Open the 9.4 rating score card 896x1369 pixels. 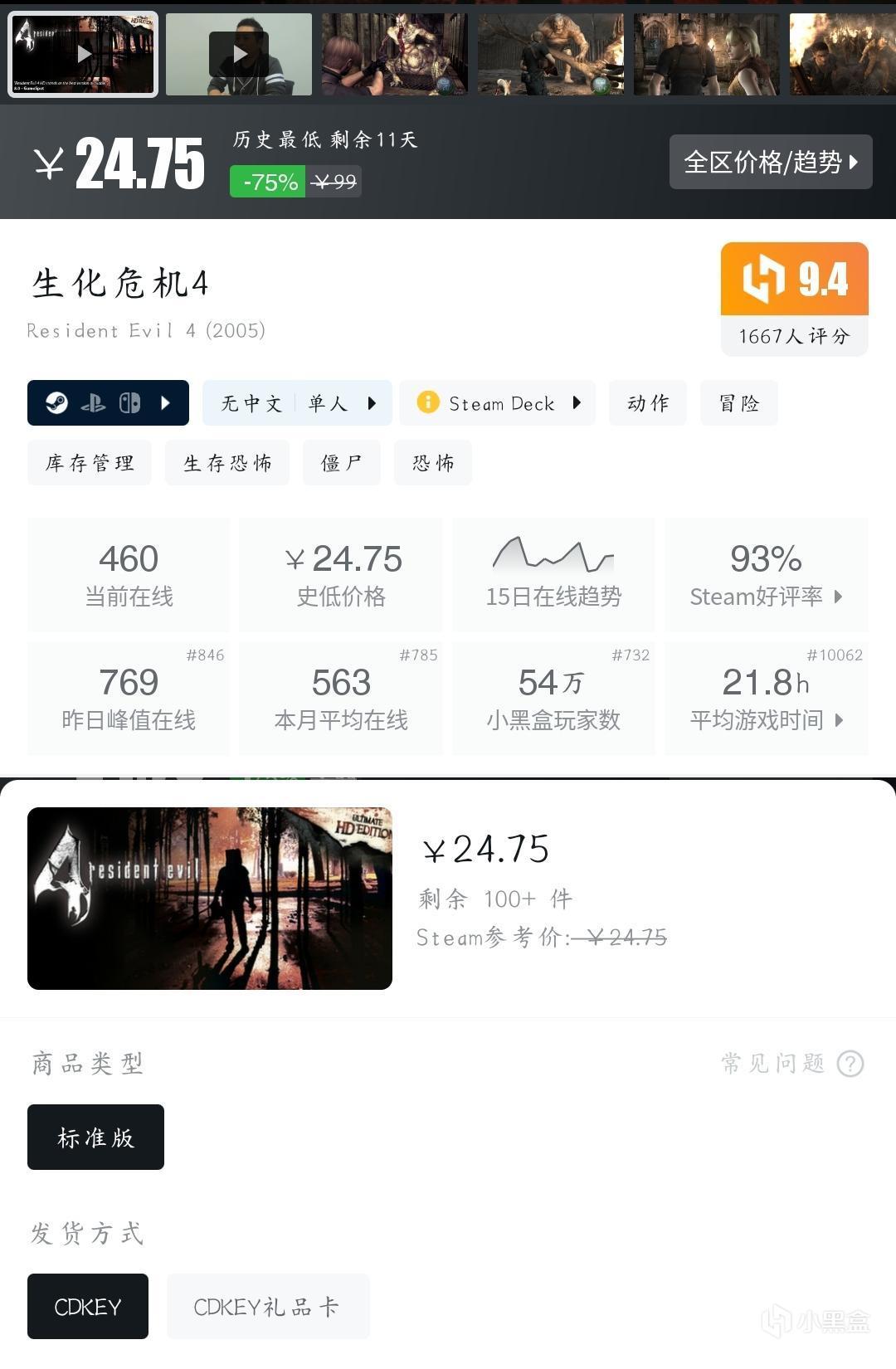[794, 299]
